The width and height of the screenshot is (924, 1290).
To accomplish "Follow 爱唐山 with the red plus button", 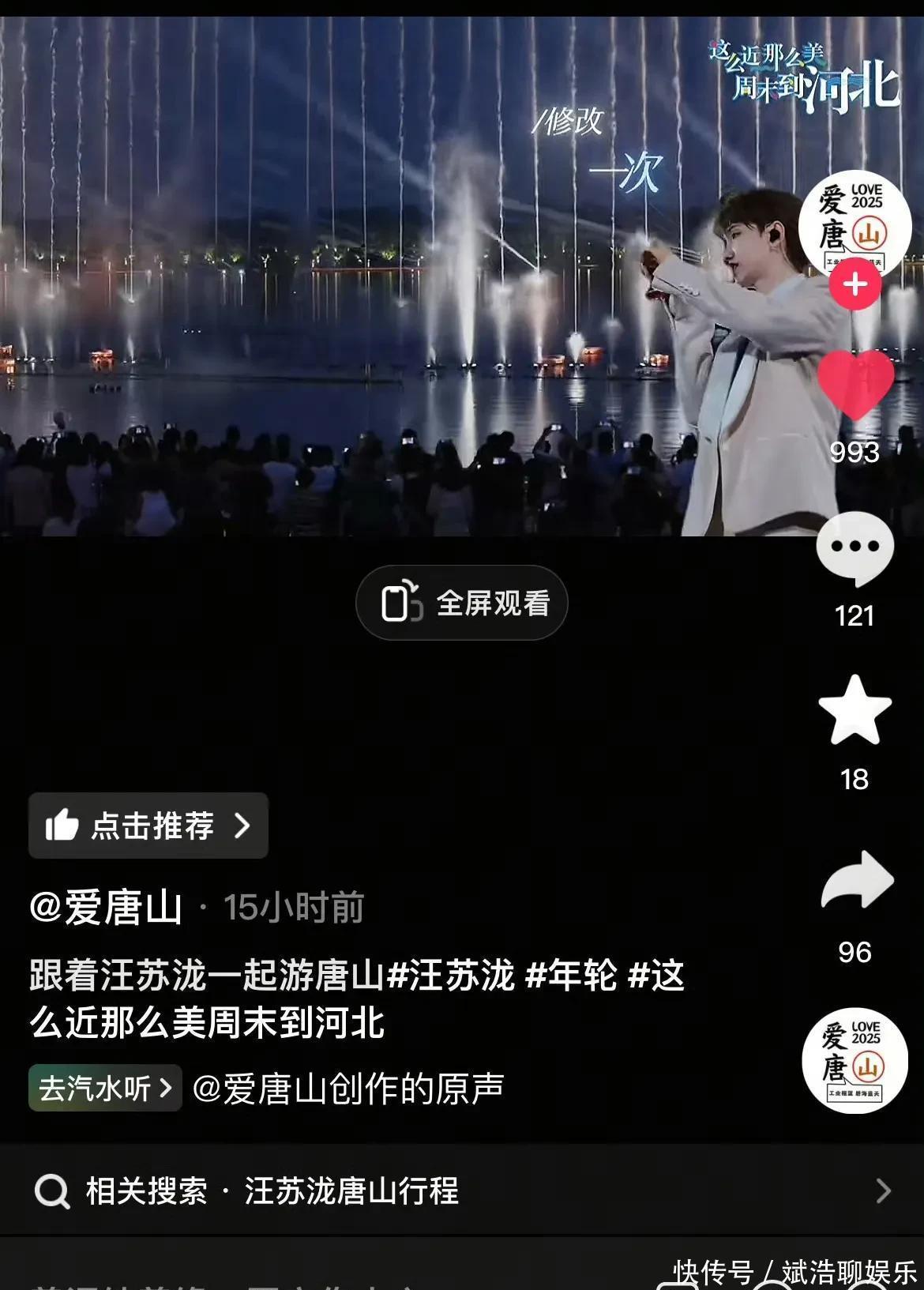I will (x=855, y=284).
